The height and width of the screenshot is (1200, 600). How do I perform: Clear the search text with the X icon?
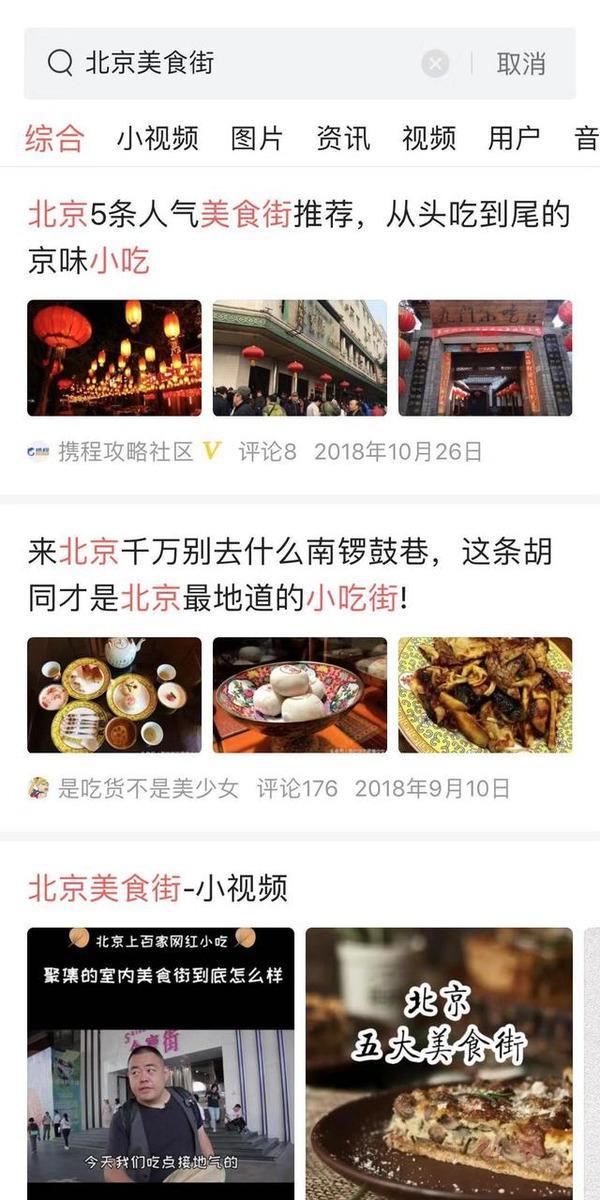(435, 64)
